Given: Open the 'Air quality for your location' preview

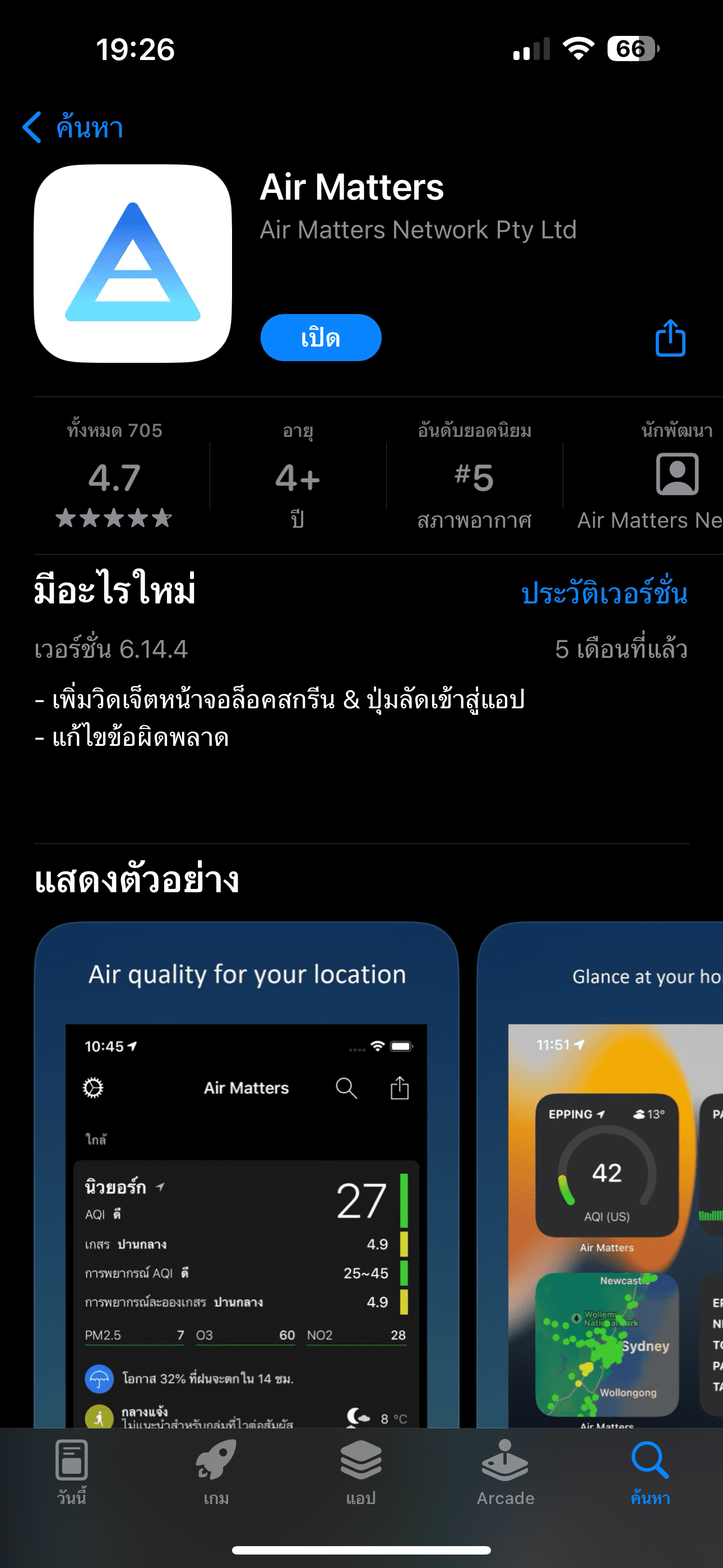Looking at the screenshot, I should [x=247, y=1175].
